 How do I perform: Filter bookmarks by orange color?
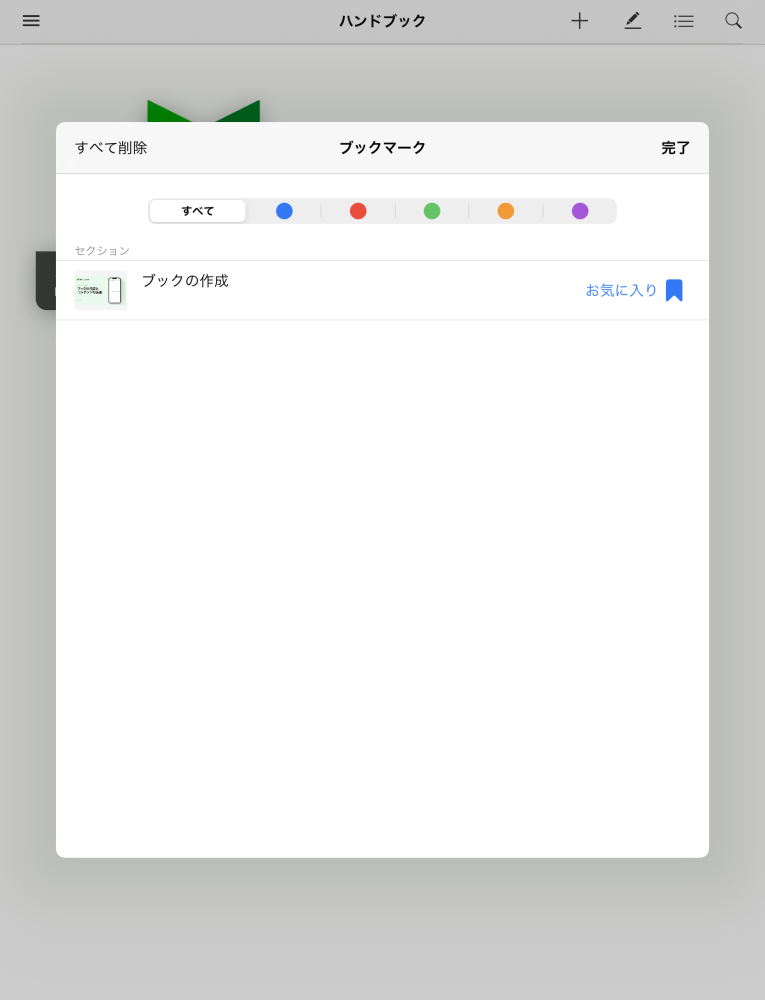pyautogui.click(x=506, y=211)
